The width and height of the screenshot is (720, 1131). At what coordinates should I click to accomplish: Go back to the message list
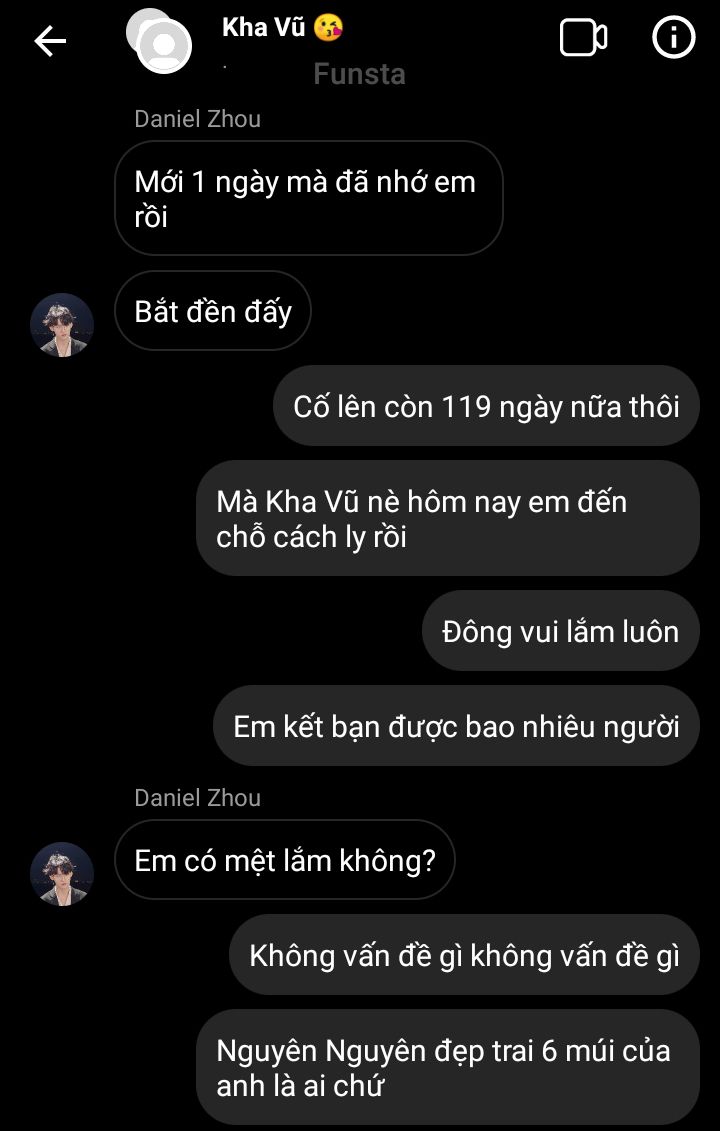coord(50,41)
